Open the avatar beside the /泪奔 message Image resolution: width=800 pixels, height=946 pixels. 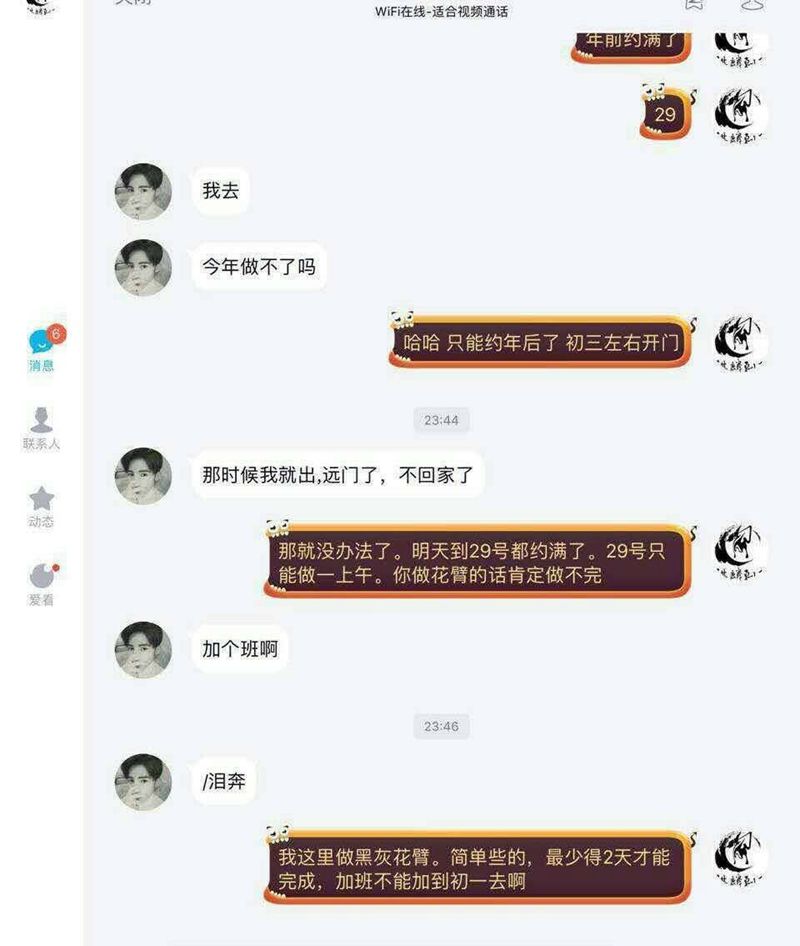[x=143, y=782]
